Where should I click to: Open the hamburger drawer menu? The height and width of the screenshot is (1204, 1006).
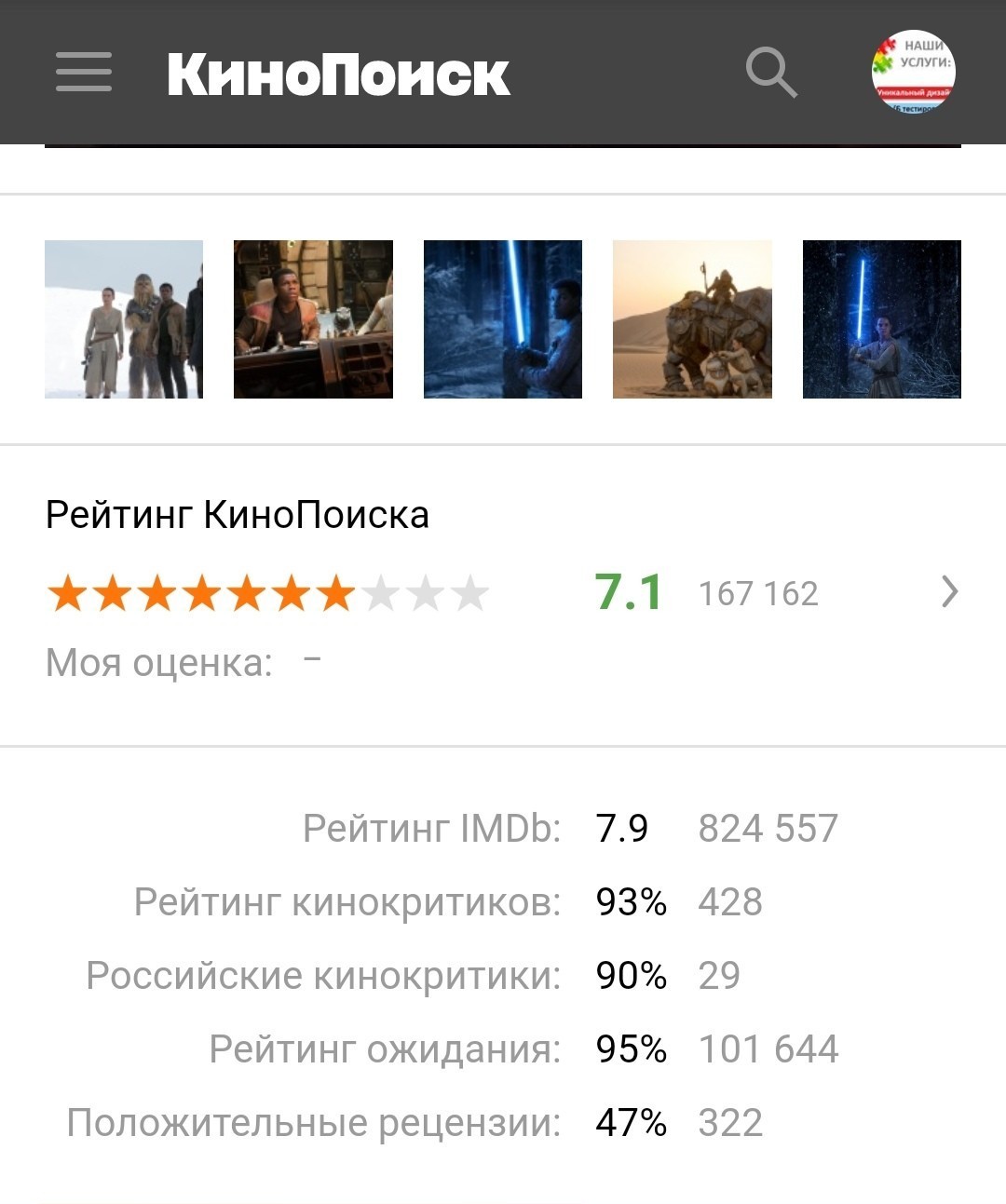point(84,72)
